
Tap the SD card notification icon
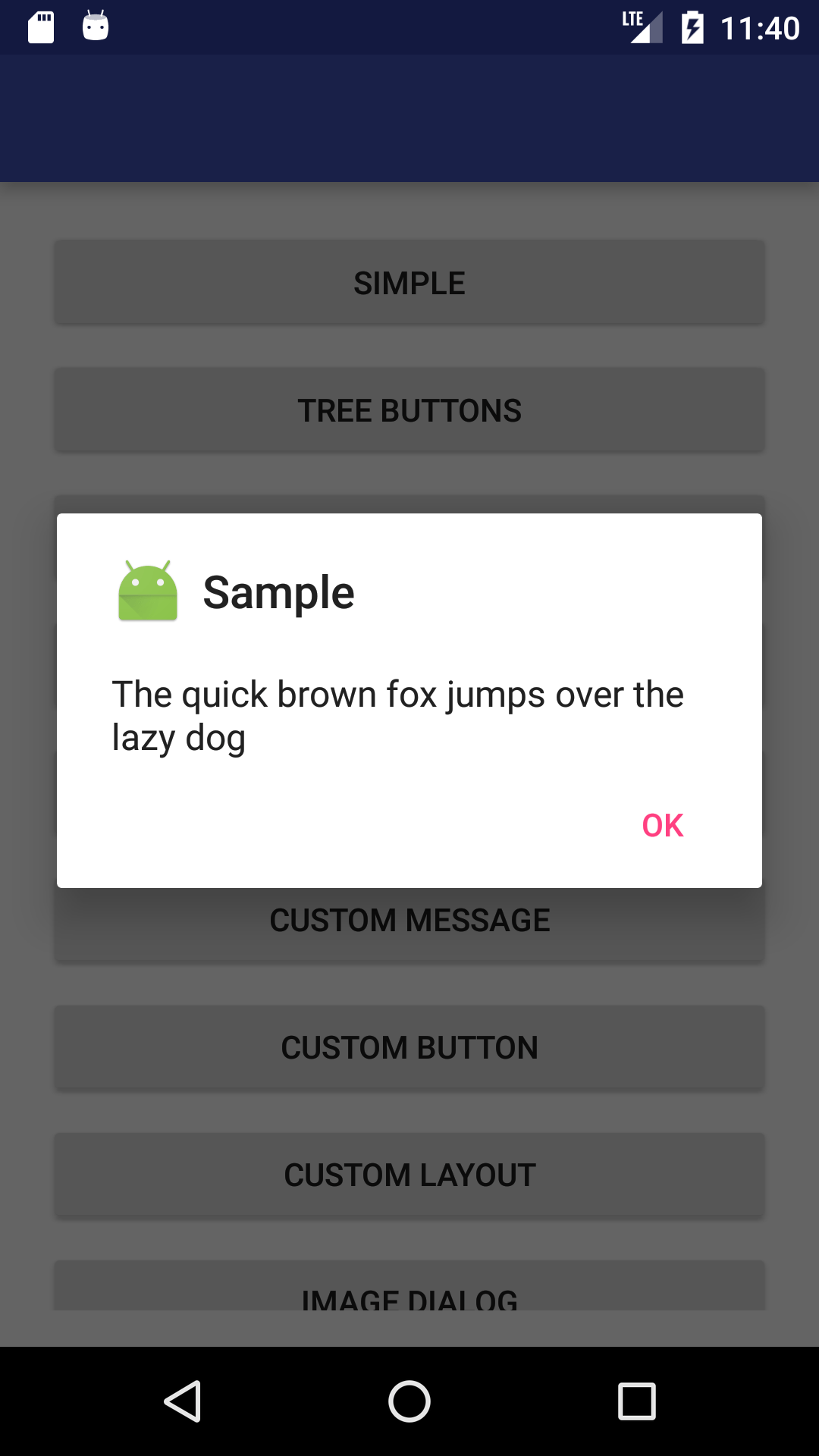[x=40, y=27]
